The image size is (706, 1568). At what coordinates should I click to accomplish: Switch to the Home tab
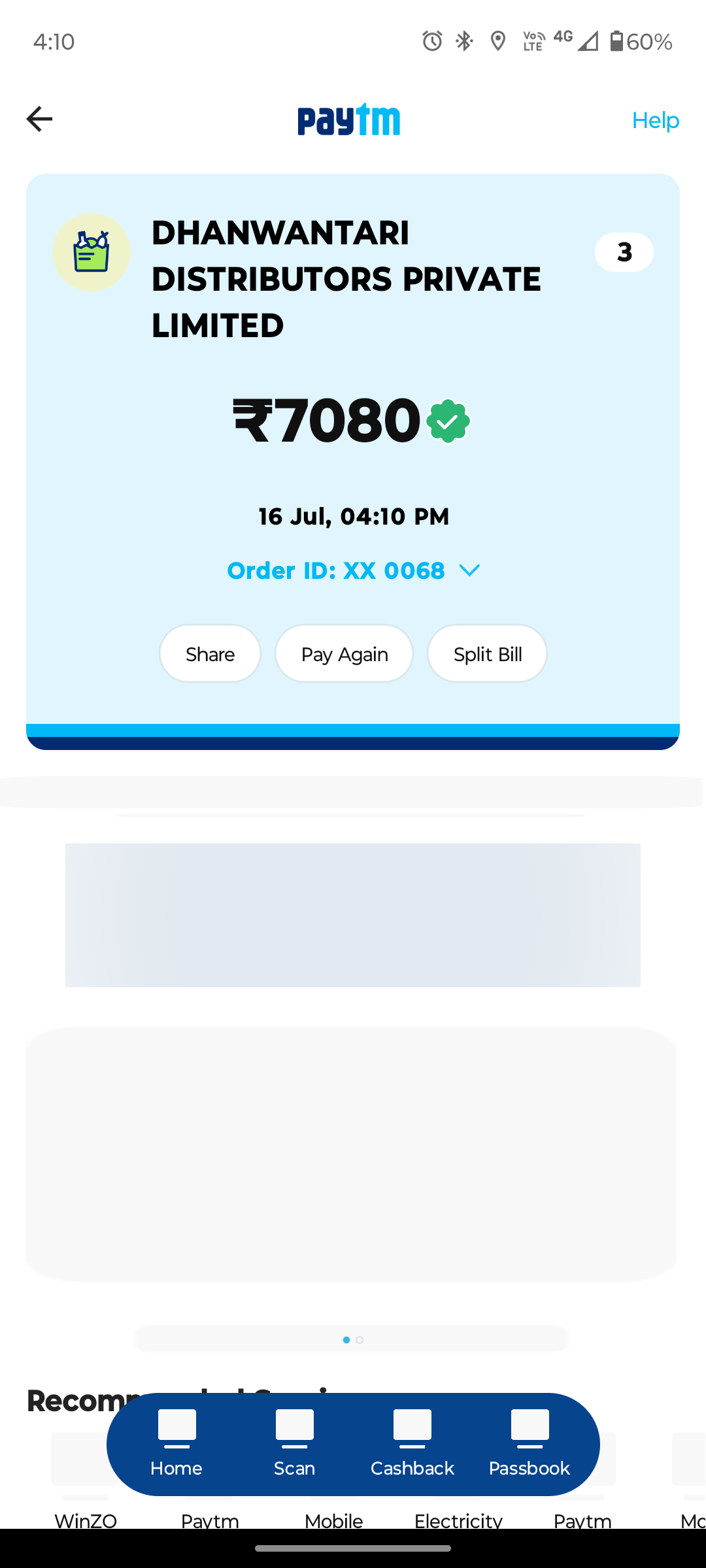176,1445
